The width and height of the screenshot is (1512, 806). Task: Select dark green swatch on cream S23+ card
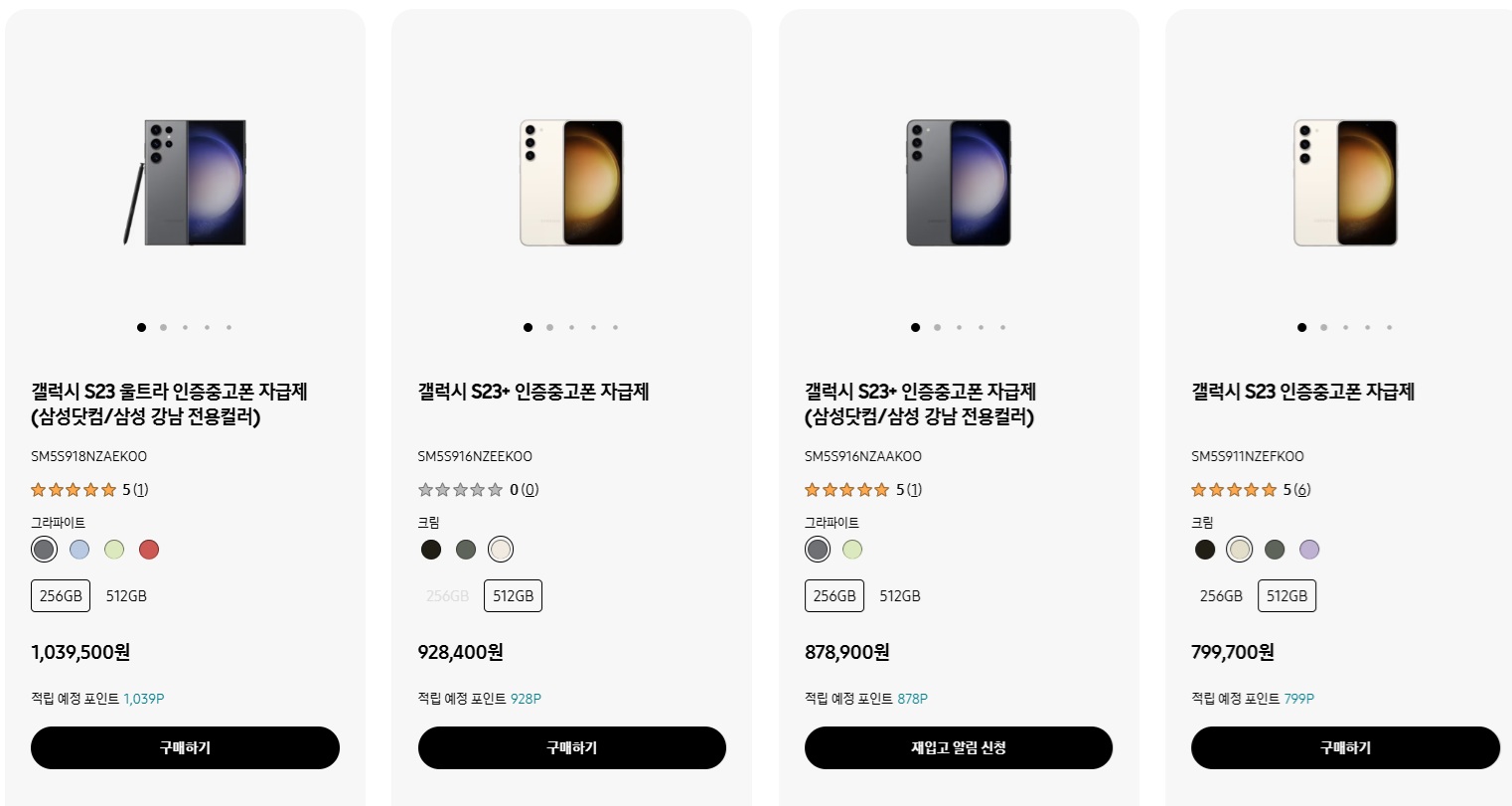(466, 550)
